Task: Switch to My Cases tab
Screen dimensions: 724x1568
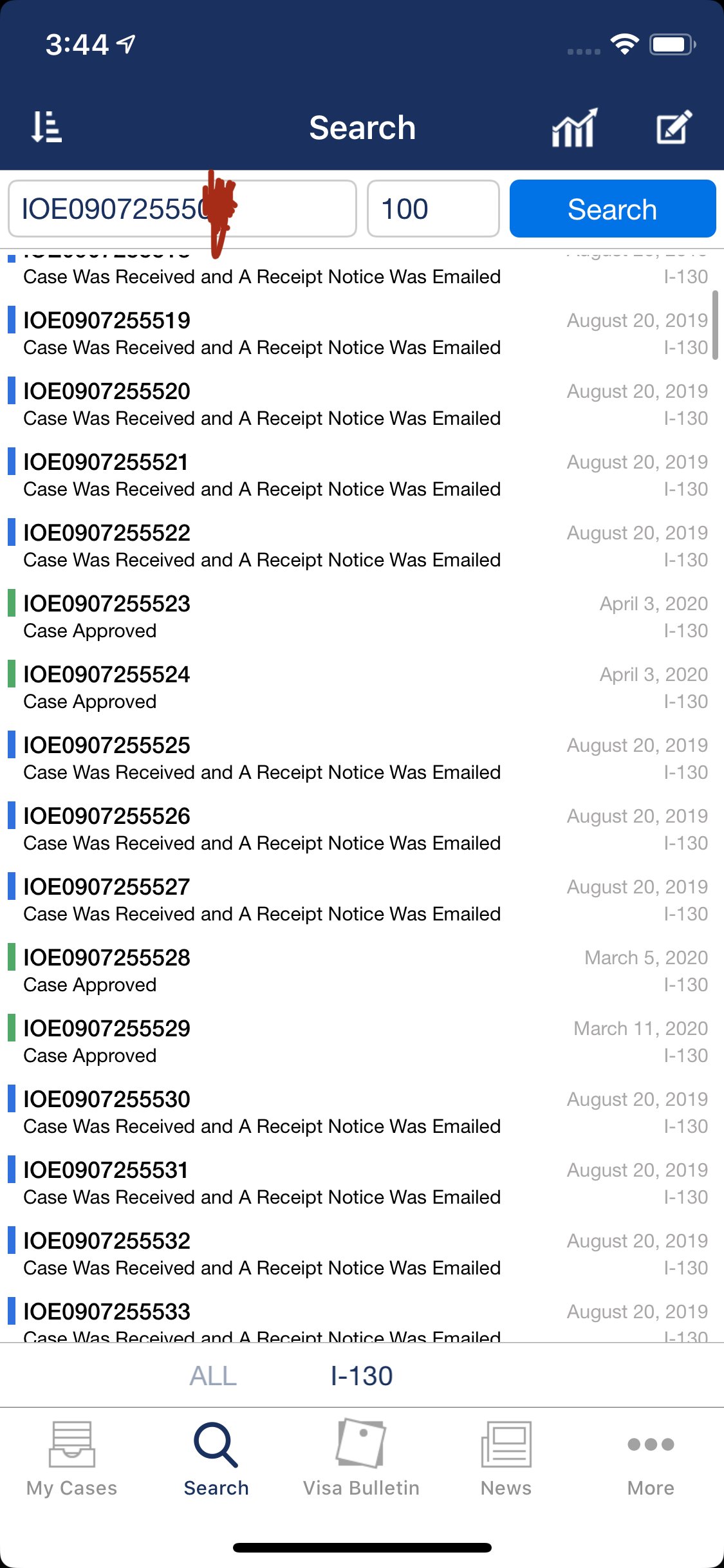Action: pyautogui.click(x=72, y=1459)
